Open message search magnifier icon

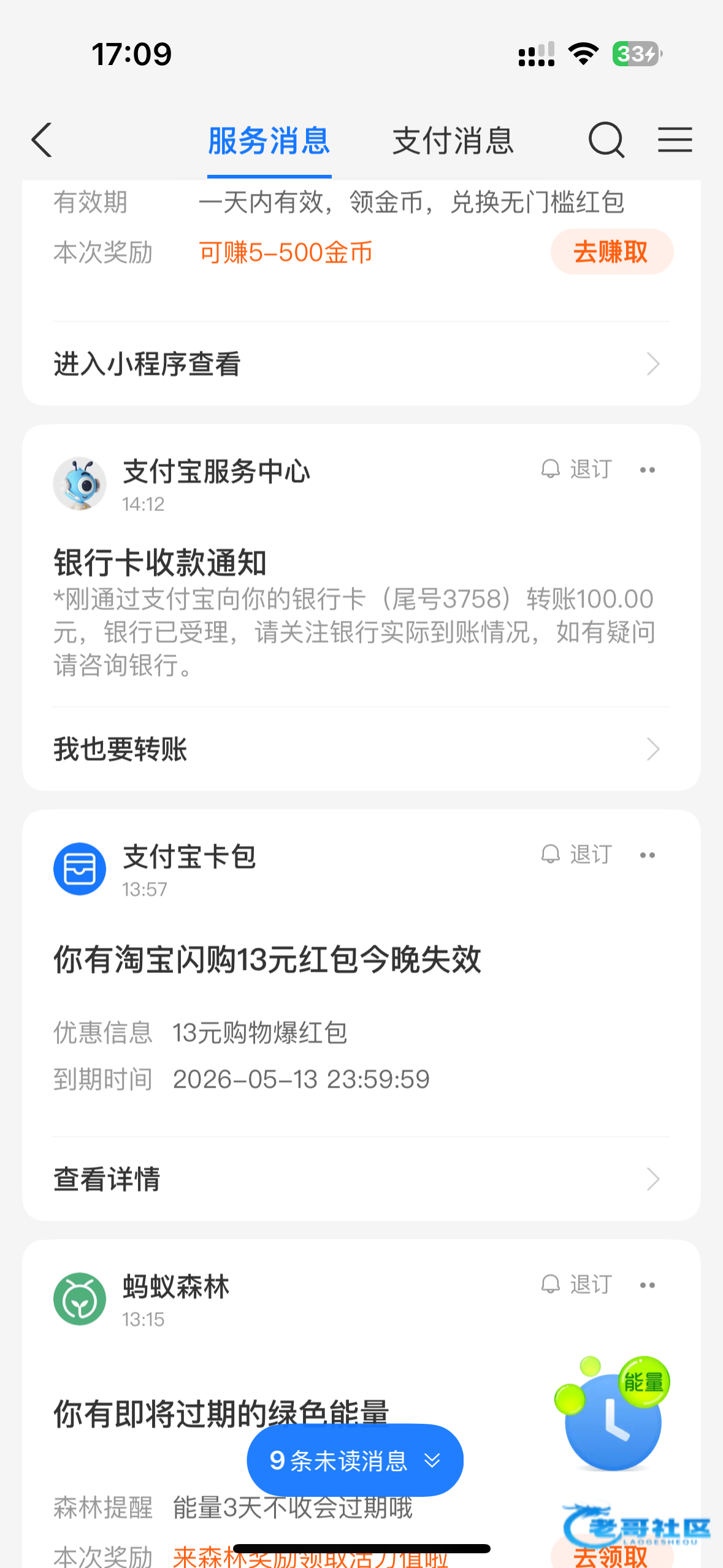coord(606,140)
